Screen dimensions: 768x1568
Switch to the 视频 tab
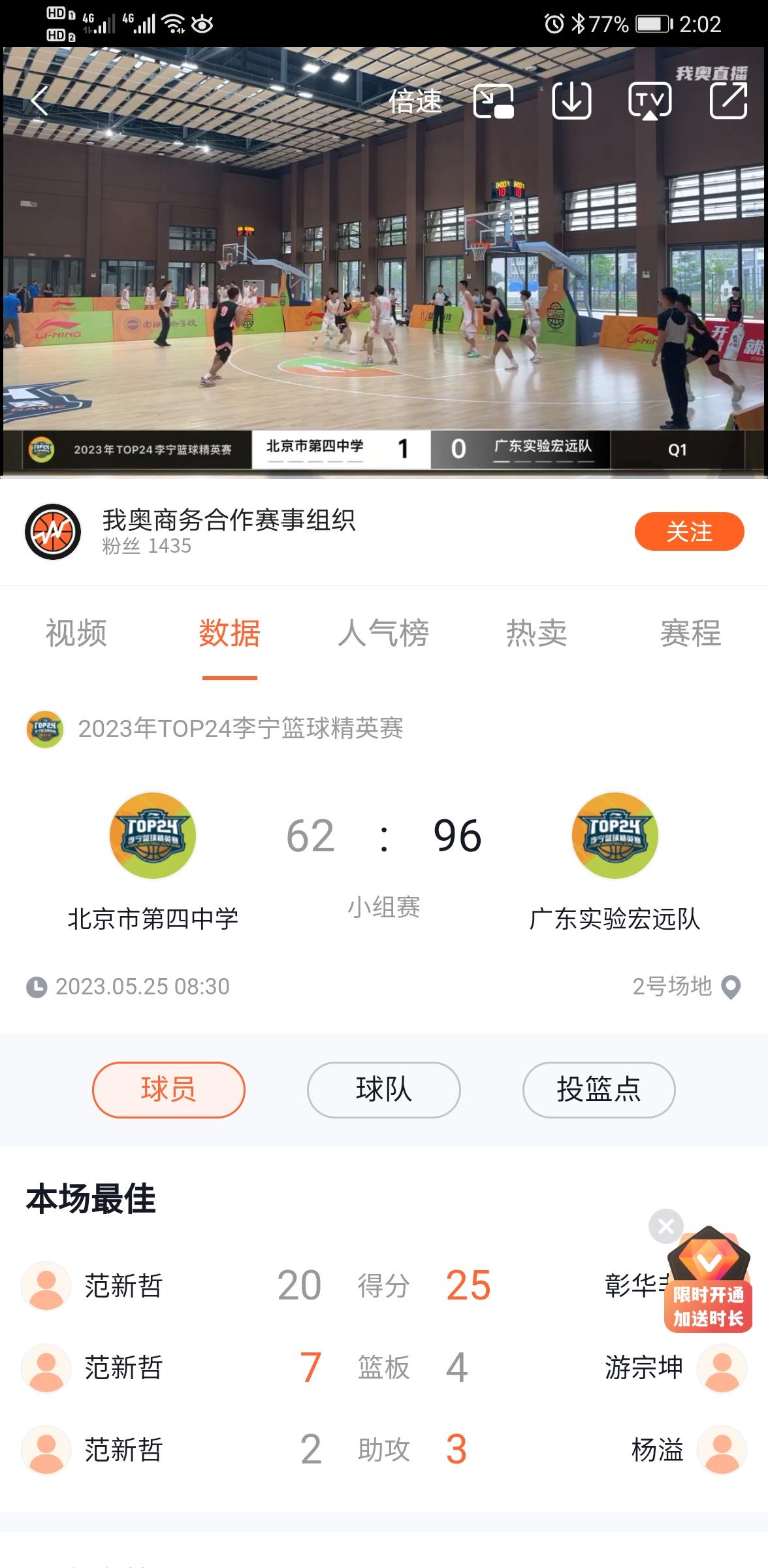coord(76,633)
